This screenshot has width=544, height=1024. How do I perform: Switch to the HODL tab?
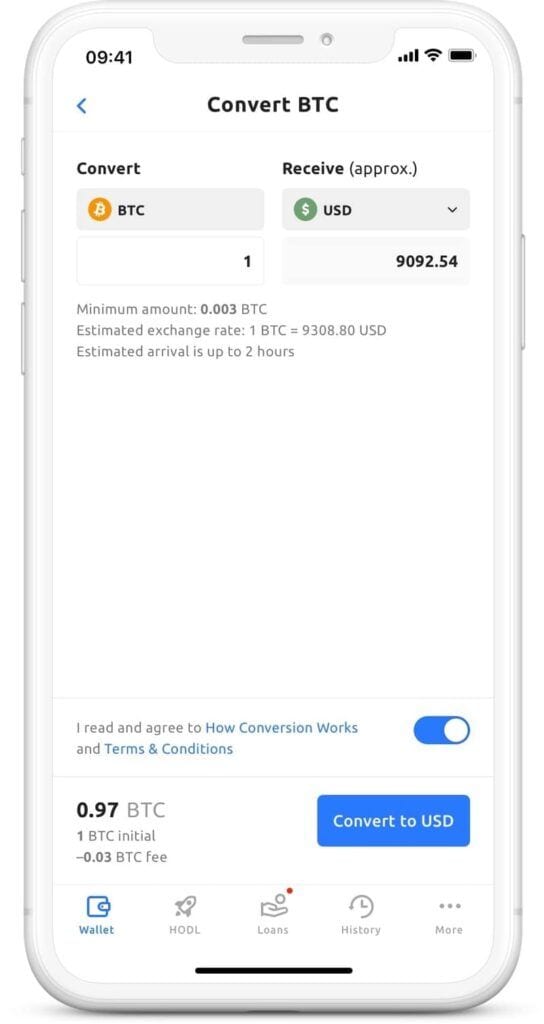pos(185,914)
